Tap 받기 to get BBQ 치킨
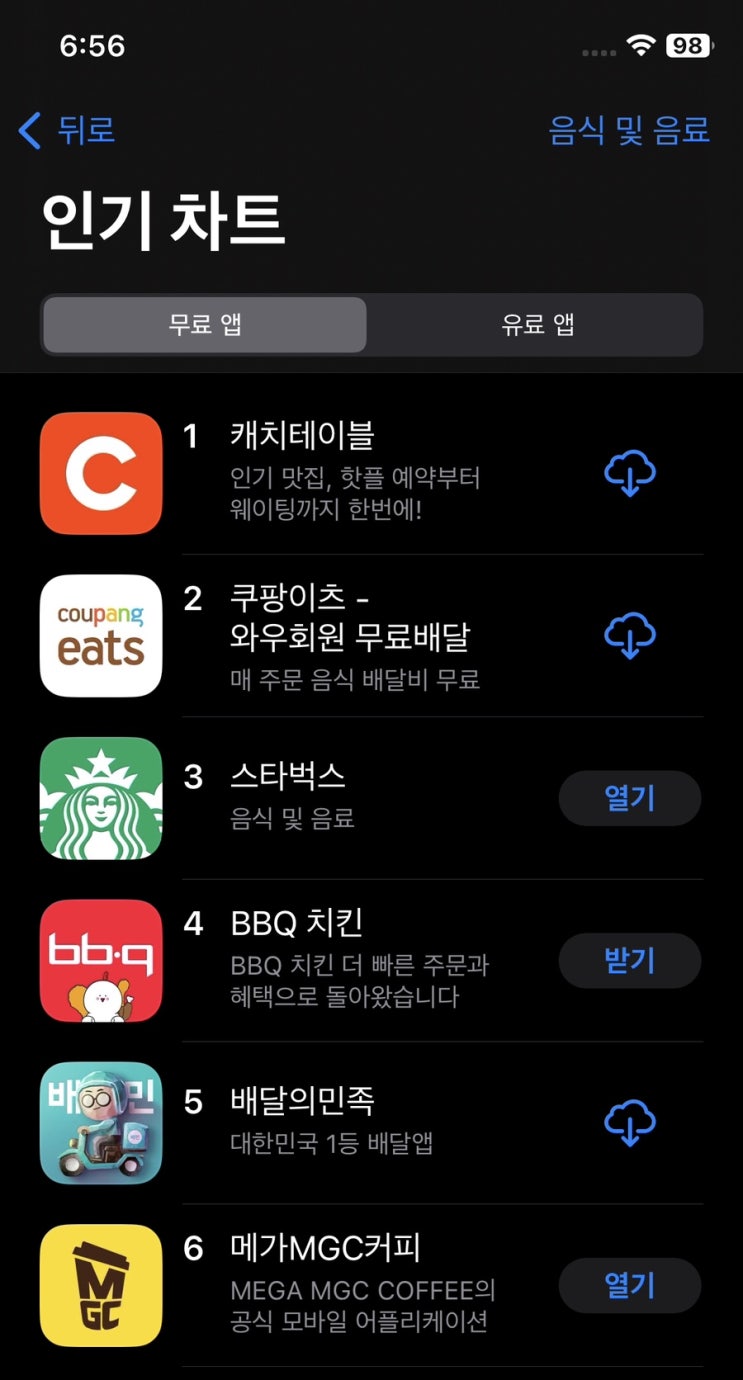The image size is (743, 1380). 630,961
